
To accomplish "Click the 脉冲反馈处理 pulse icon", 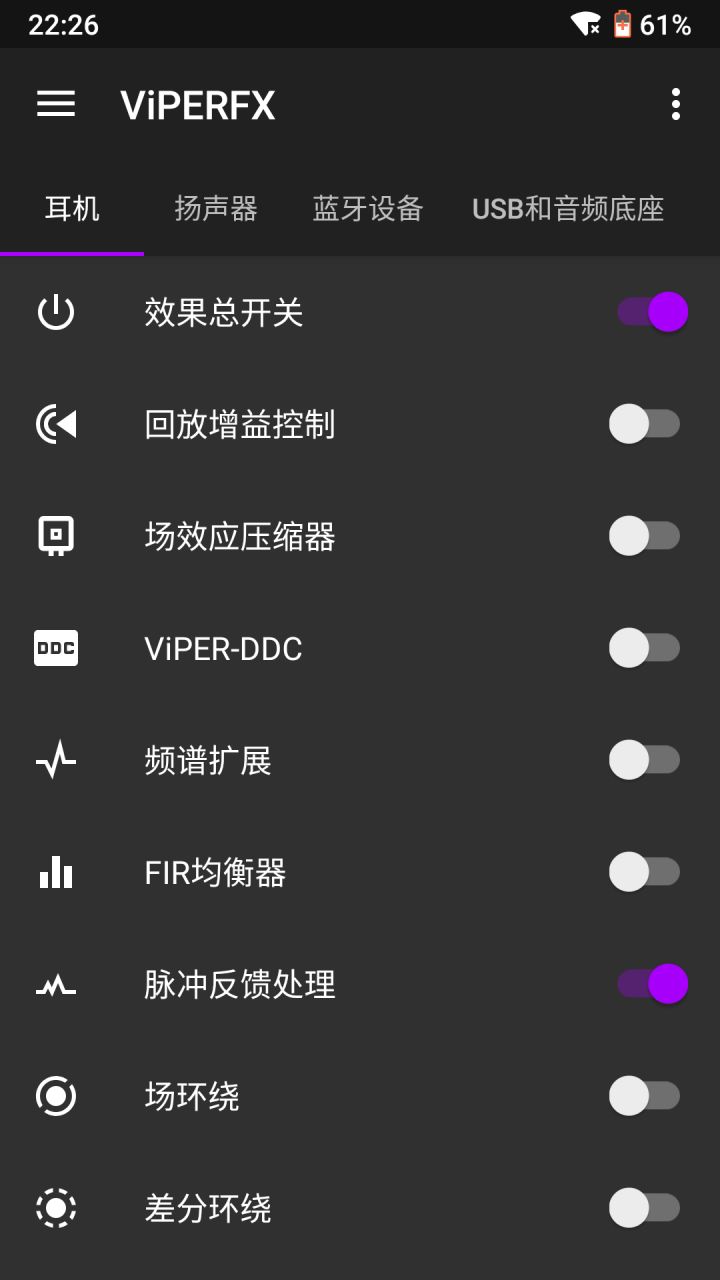I will coord(56,984).
